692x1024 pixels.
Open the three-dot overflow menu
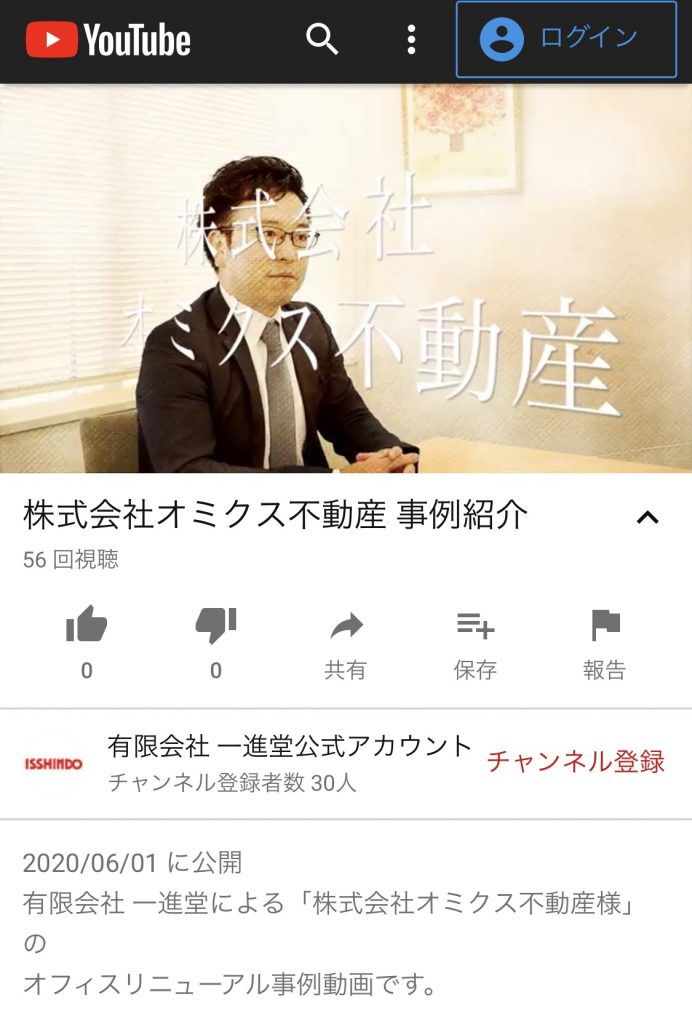[x=411, y=40]
